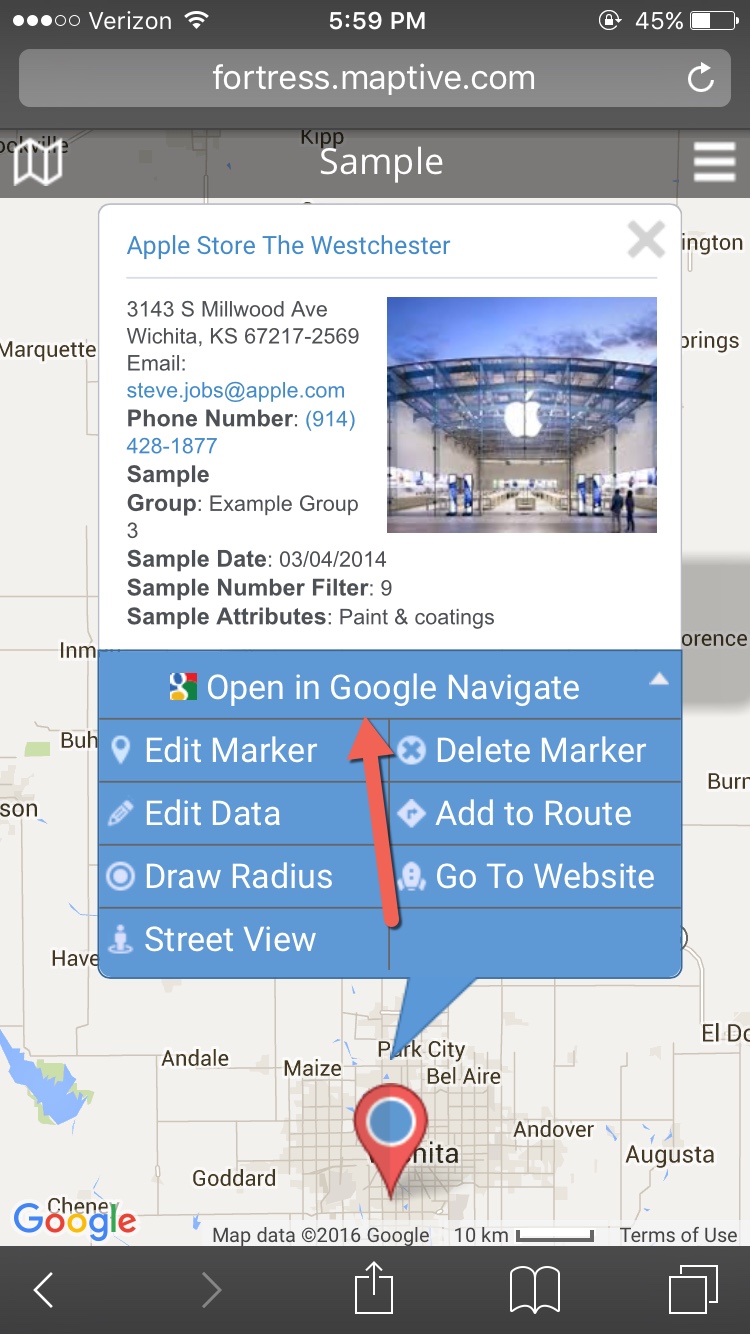The width and height of the screenshot is (750, 1334).
Task: Open Street View
Action: coord(229,939)
